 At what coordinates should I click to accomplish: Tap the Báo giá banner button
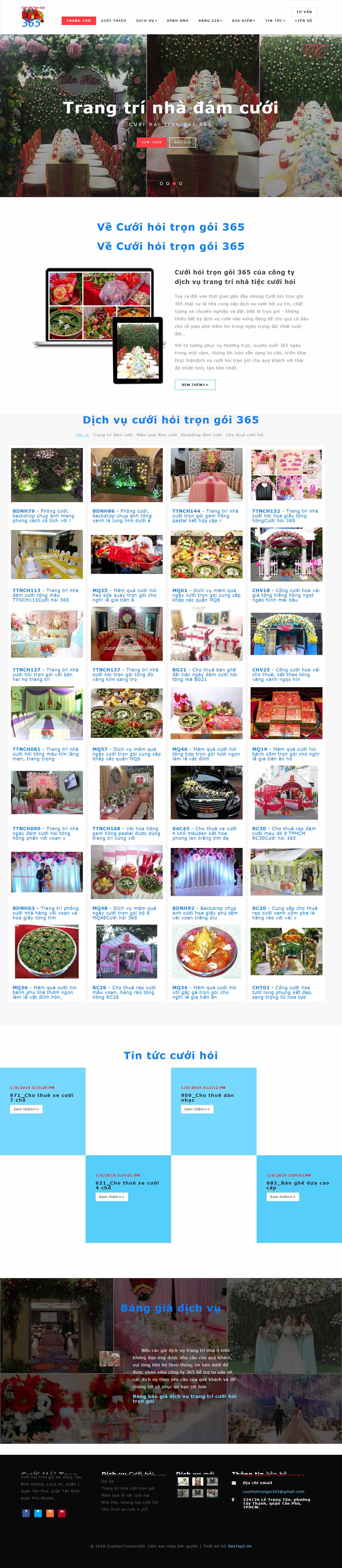[182, 142]
